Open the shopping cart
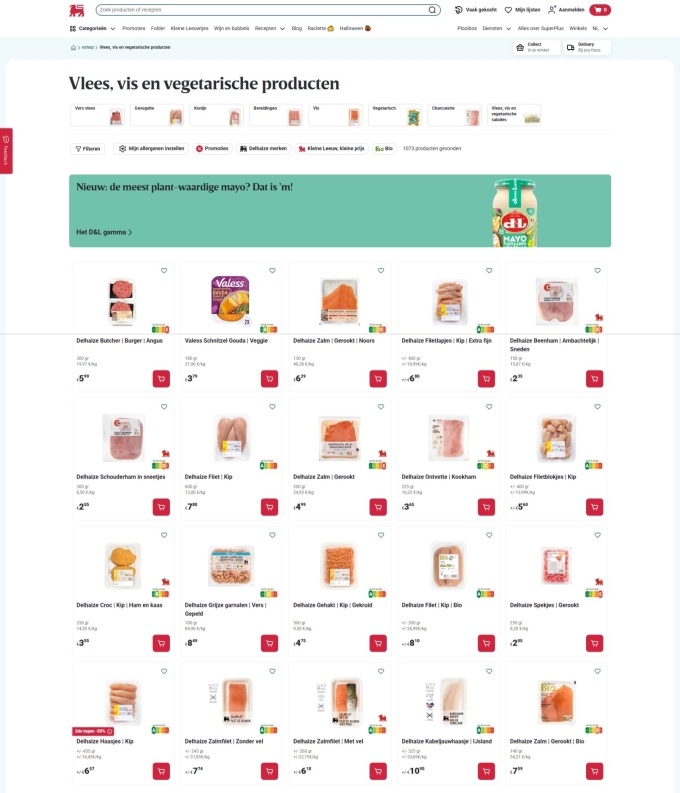Viewport: 680px width, 793px height. (x=599, y=9)
